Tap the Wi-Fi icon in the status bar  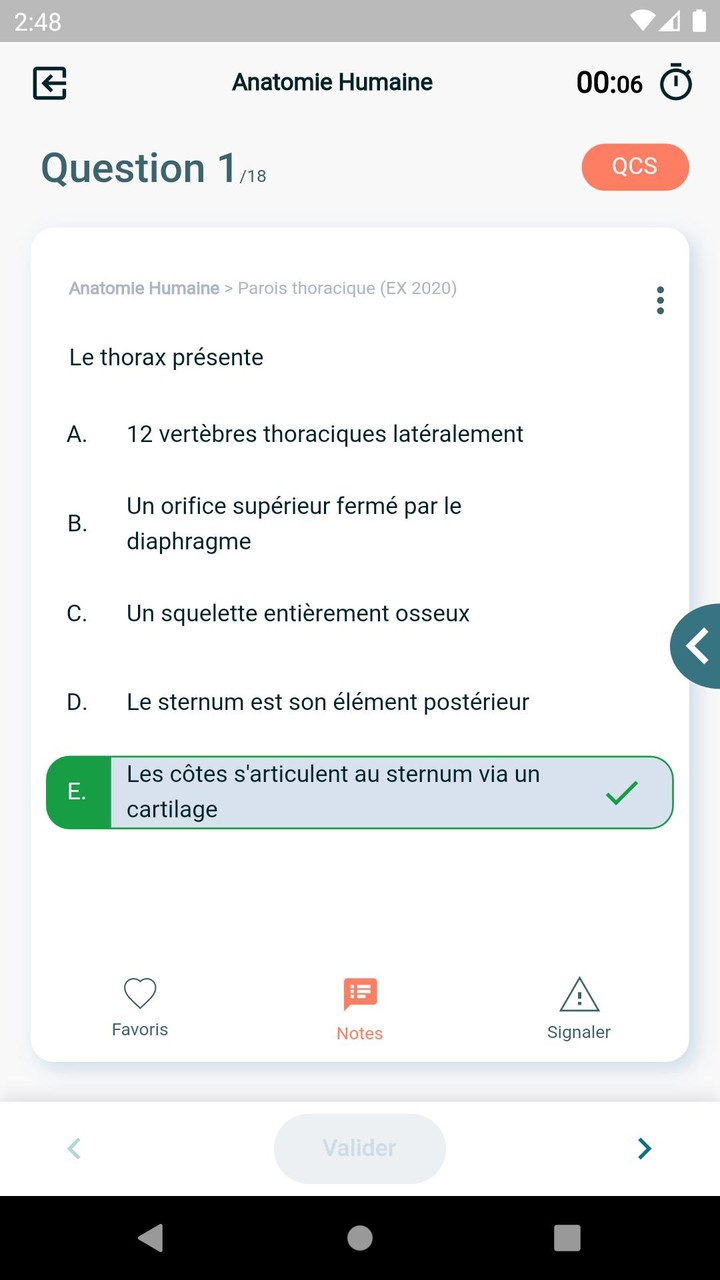tap(644, 22)
